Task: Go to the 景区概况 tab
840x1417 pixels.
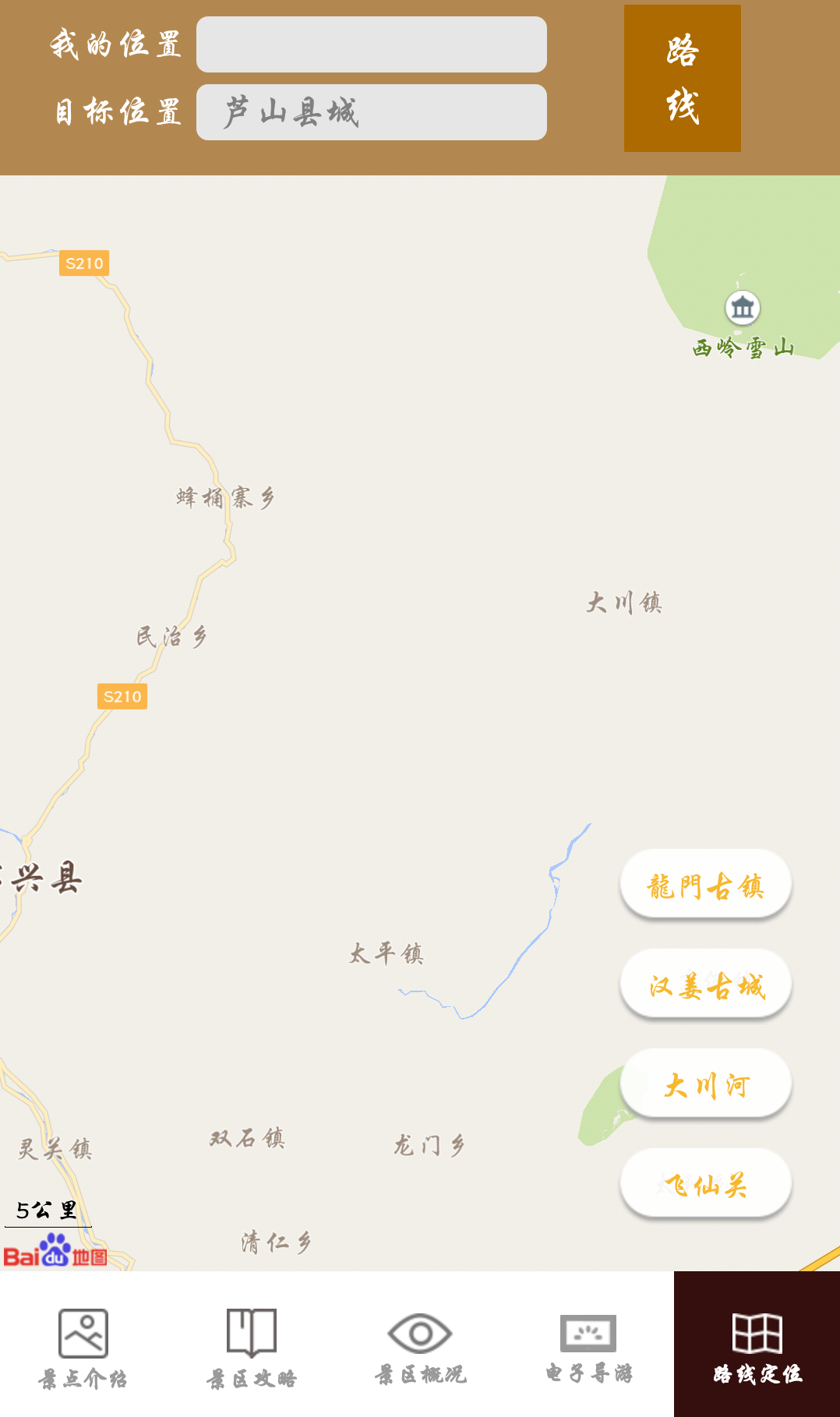Action: tap(420, 1347)
